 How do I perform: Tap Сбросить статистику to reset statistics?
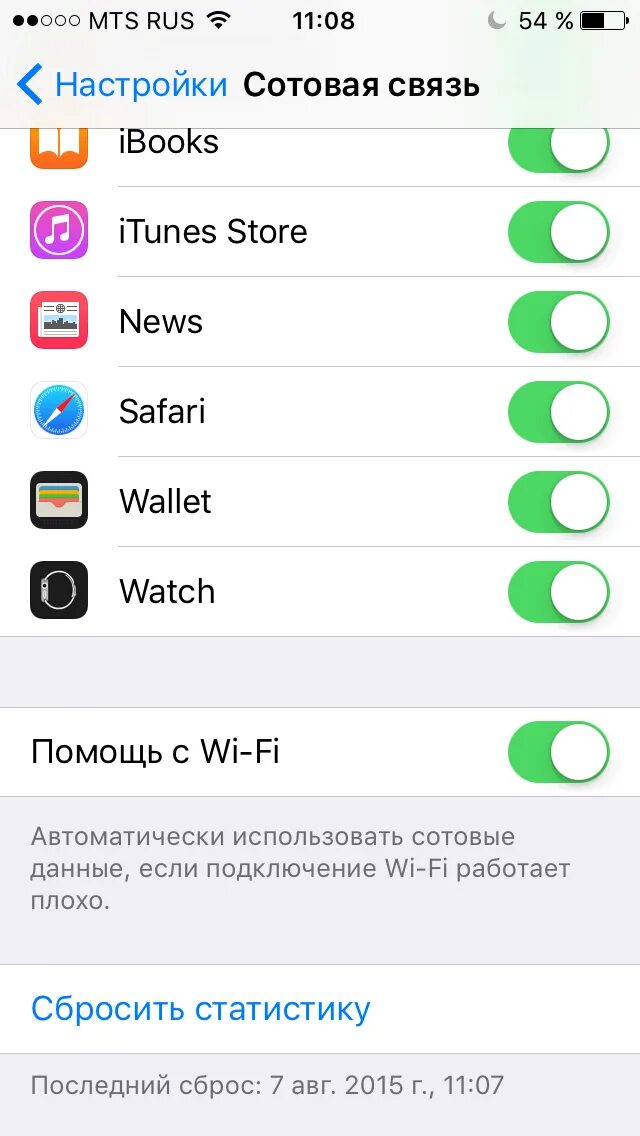coord(201,1008)
